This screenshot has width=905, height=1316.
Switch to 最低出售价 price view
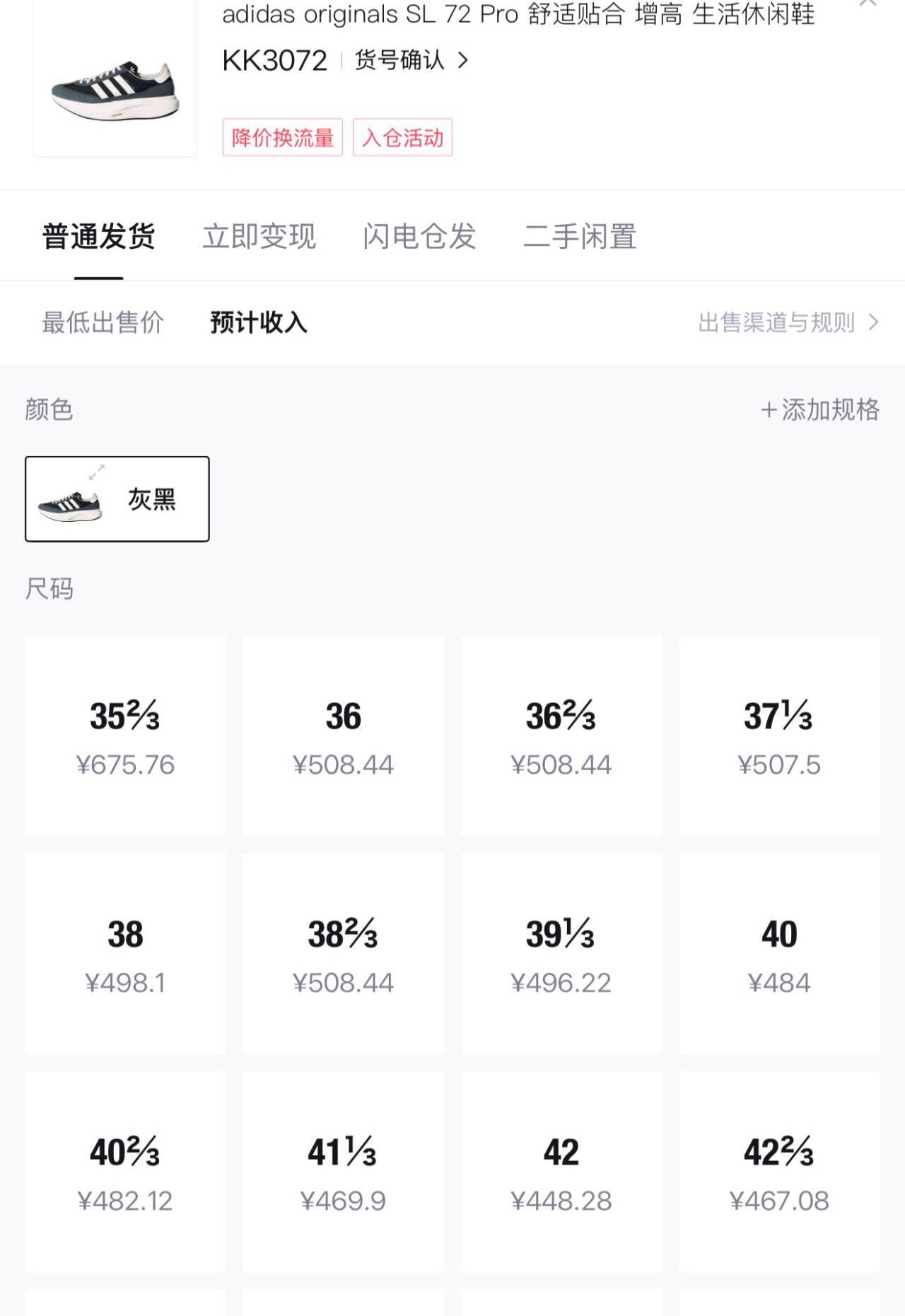pyautogui.click(x=103, y=322)
